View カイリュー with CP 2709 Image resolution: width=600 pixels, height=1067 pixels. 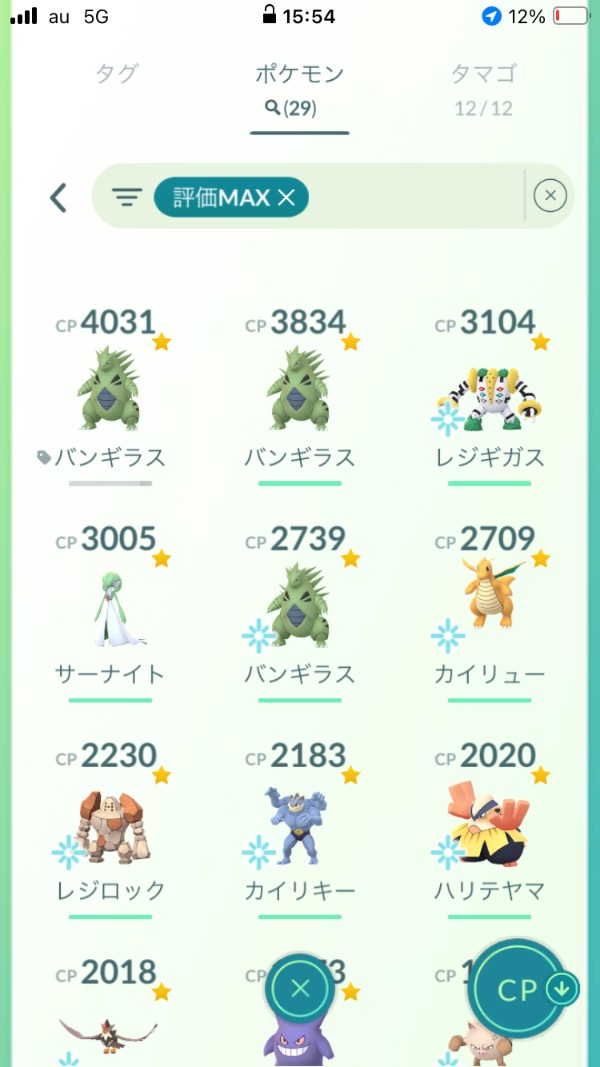pos(490,607)
